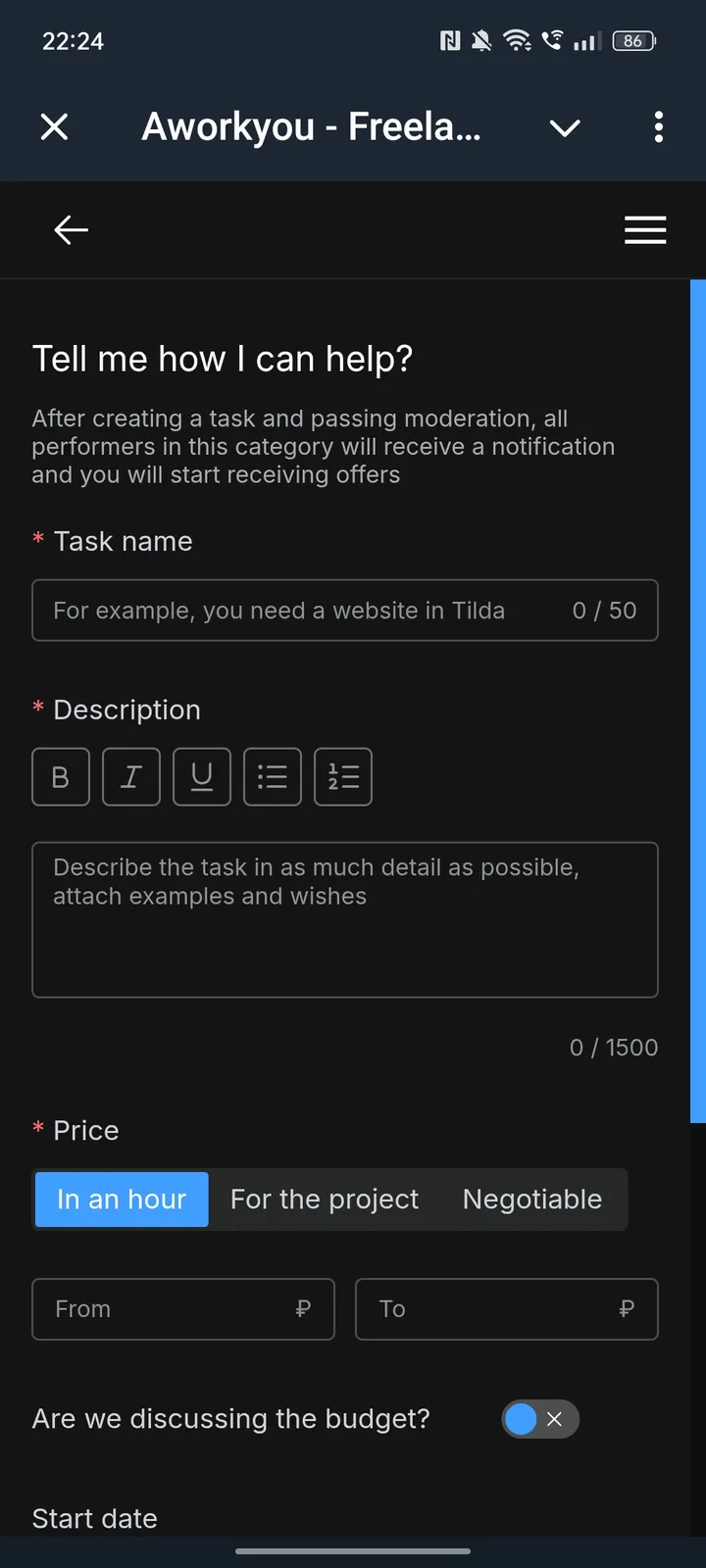Go back with the arrow icon
This screenshot has width=706, height=1568.
click(x=70, y=229)
